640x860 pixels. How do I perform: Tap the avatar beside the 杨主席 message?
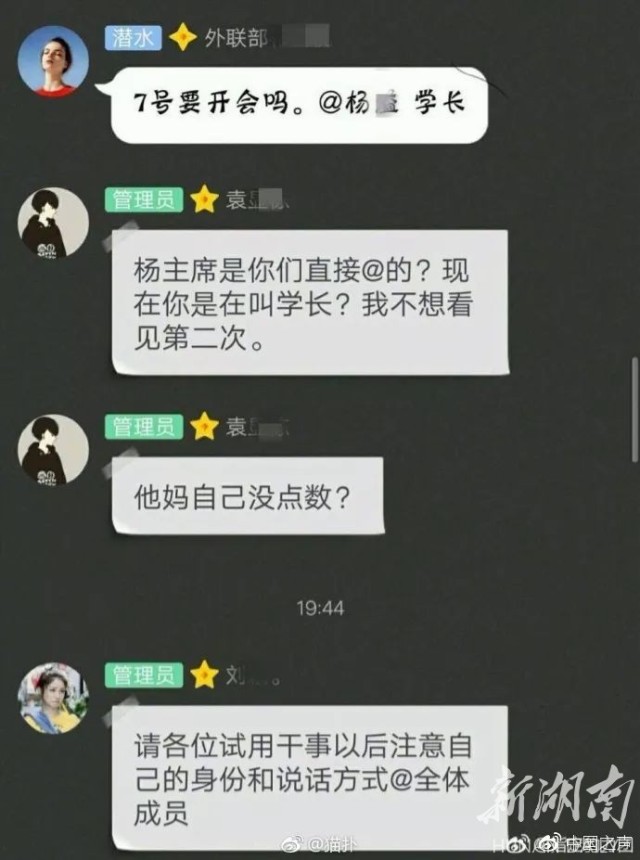pyautogui.click(x=54, y=222)
